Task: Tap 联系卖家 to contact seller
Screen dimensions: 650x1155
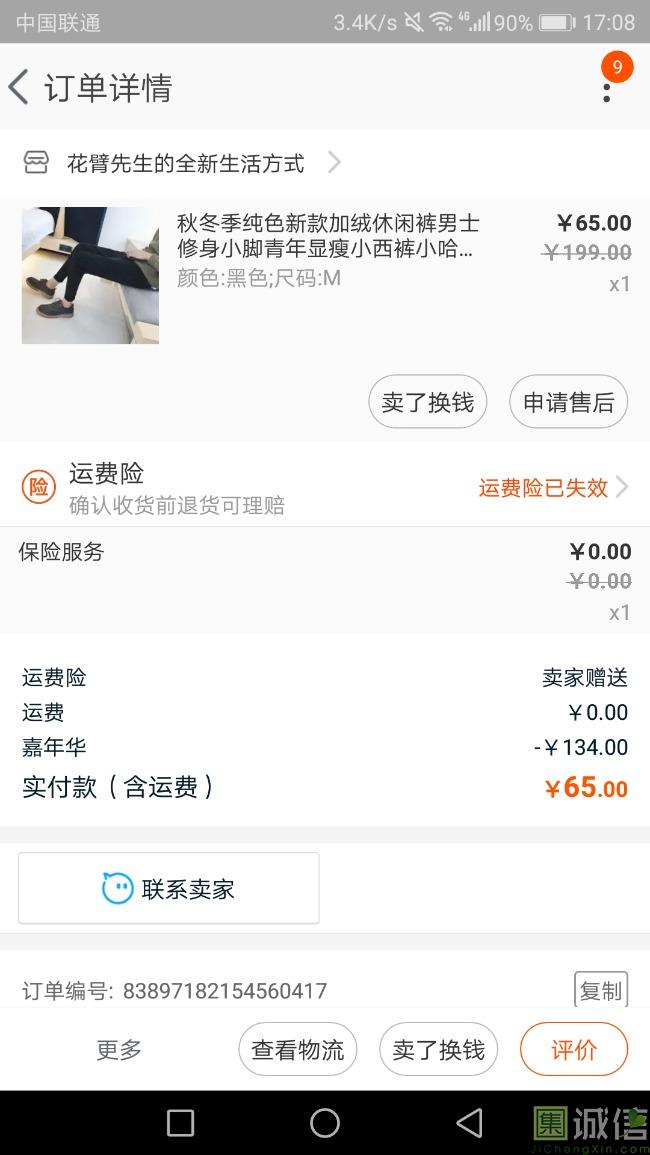Action: (x=169, y=888)
